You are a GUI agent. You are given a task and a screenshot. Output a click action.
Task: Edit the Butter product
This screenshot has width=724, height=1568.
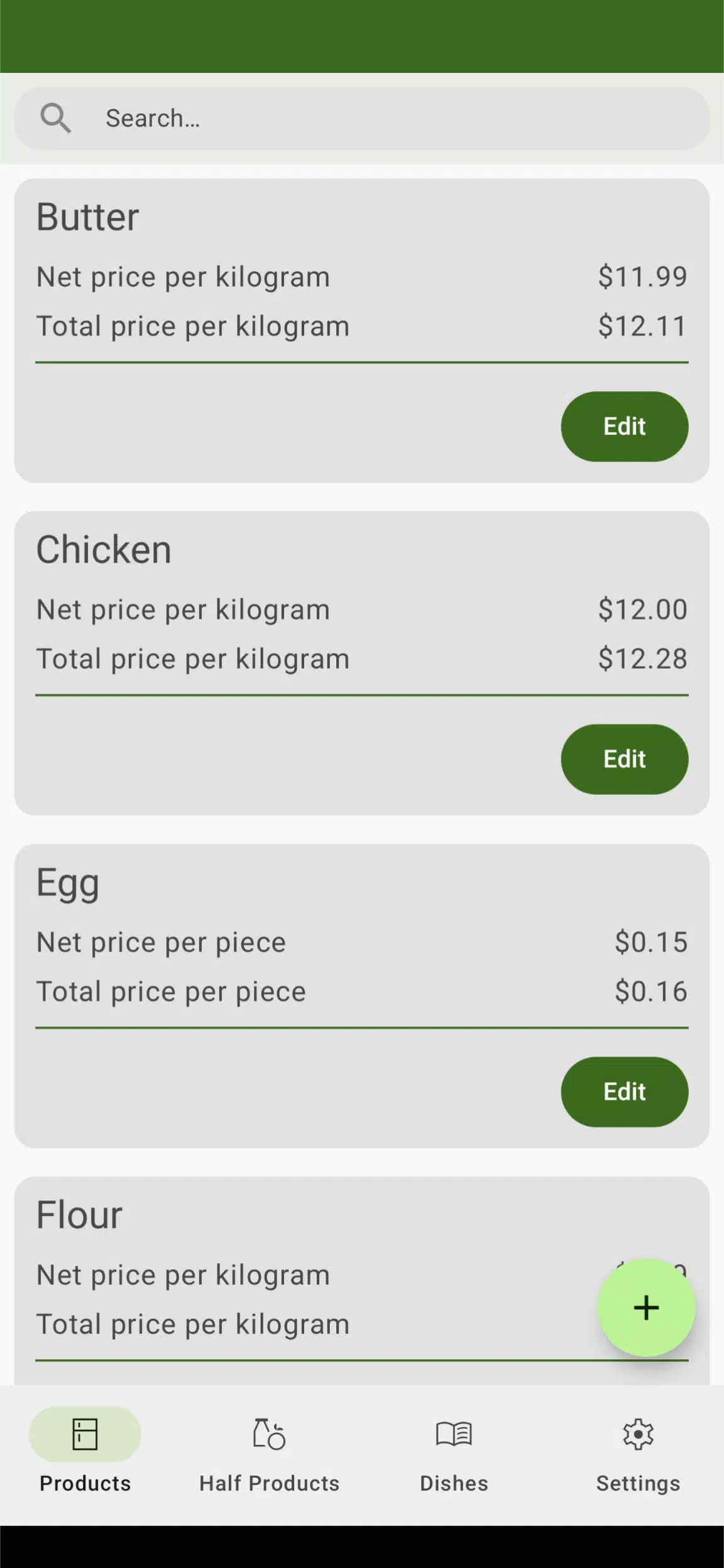coord(624,426)
